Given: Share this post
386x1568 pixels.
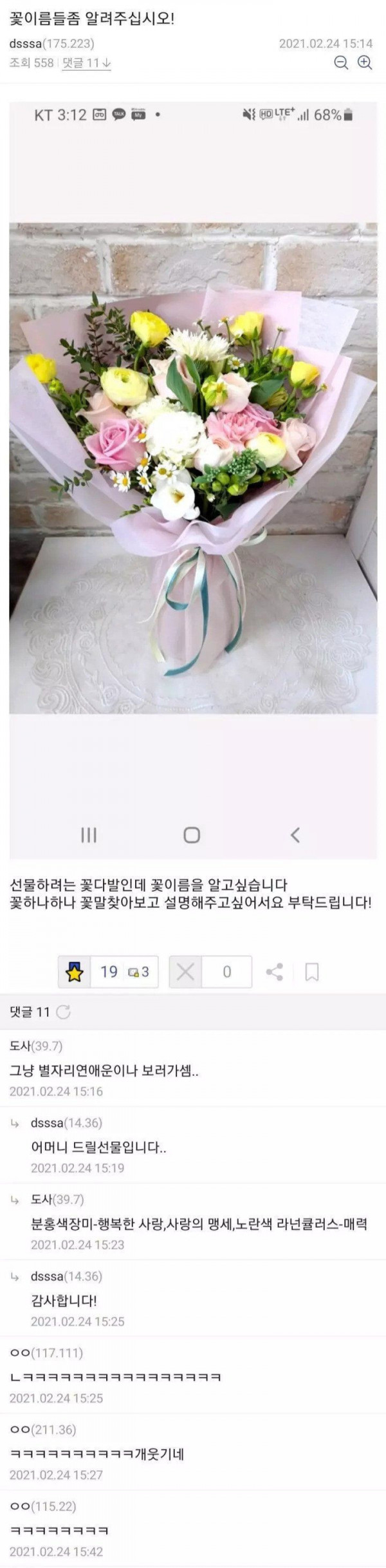Looking at the screenshot, I should (x=275, y=972).
